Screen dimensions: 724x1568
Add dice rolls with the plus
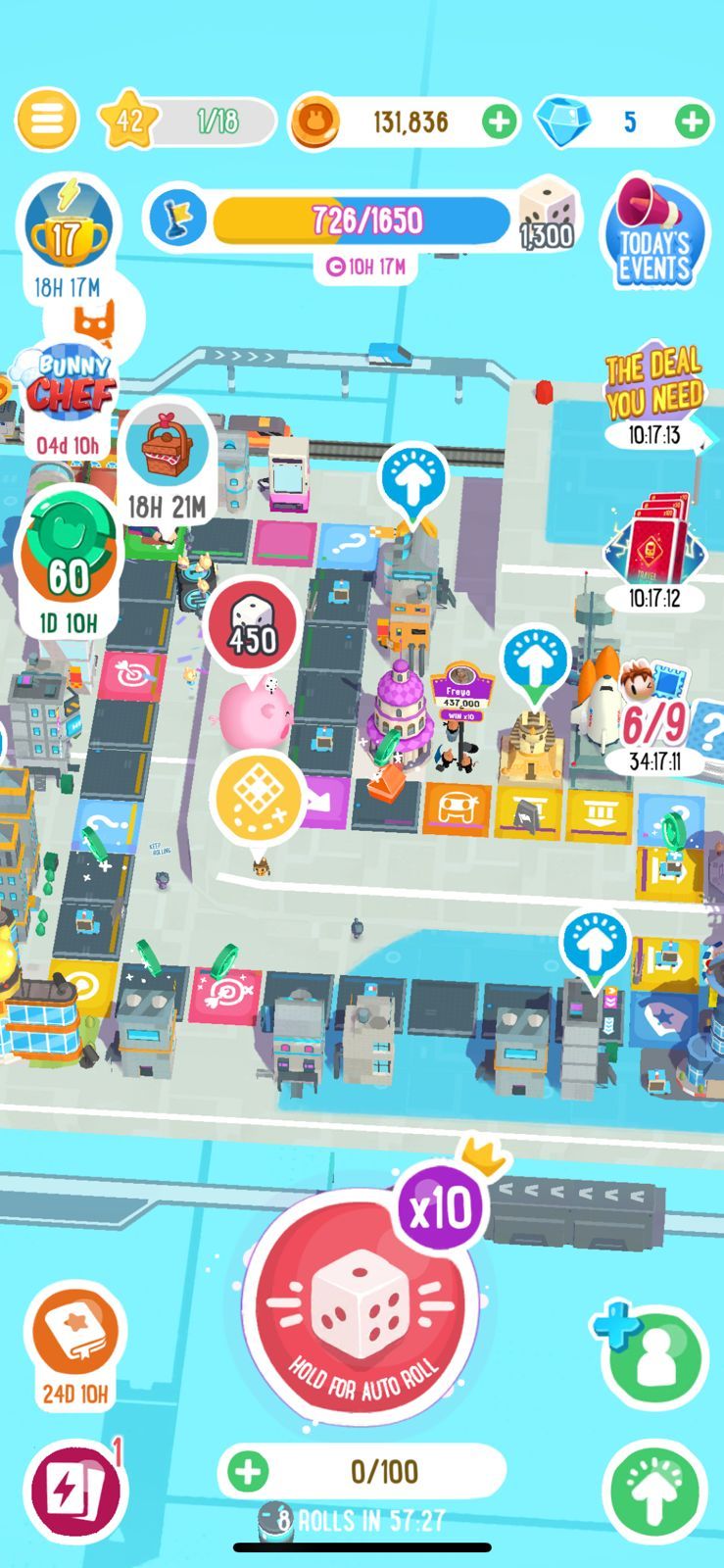pyautogui.click(x=248, y=1472)
